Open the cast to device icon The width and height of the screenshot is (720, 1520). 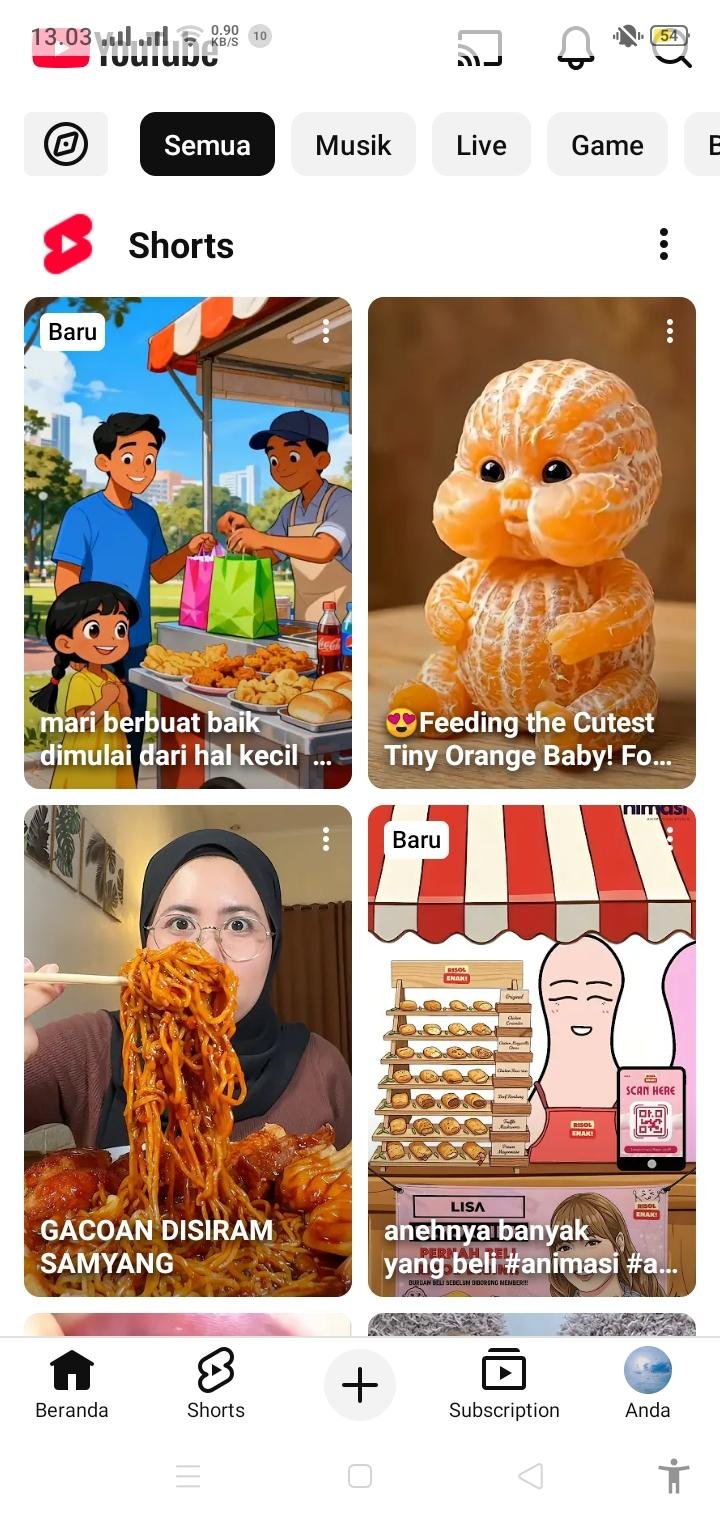(479, 48)
